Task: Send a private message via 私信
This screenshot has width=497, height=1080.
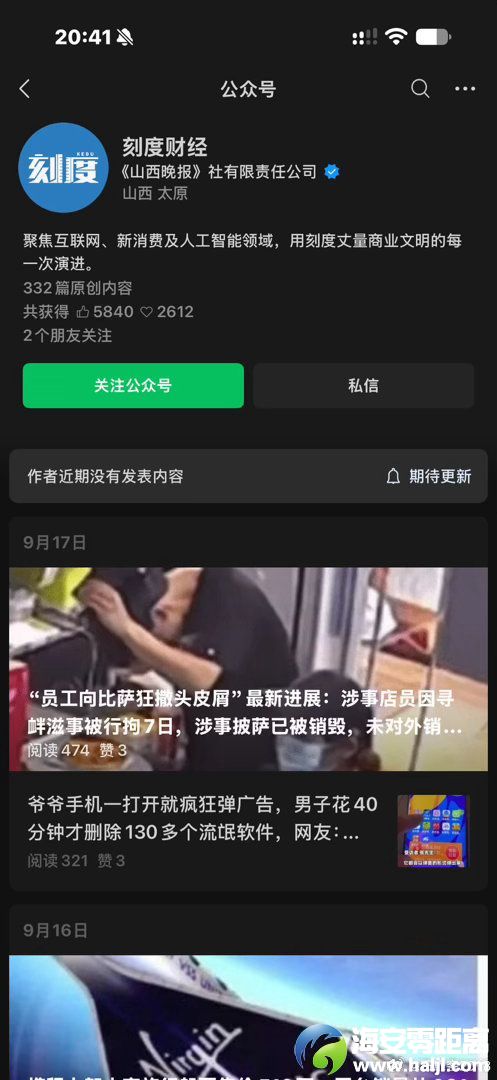Action: tap(363, 386)
